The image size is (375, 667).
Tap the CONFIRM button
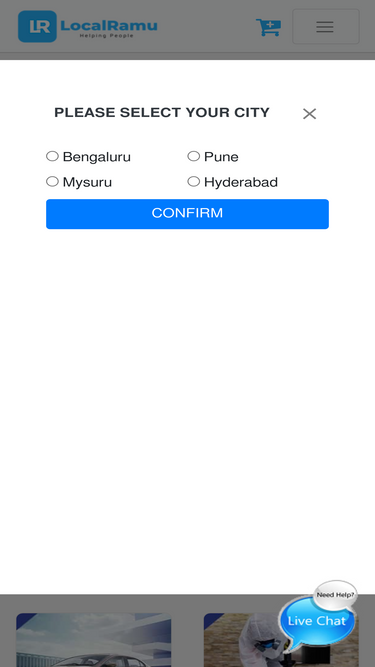[187, 214]
